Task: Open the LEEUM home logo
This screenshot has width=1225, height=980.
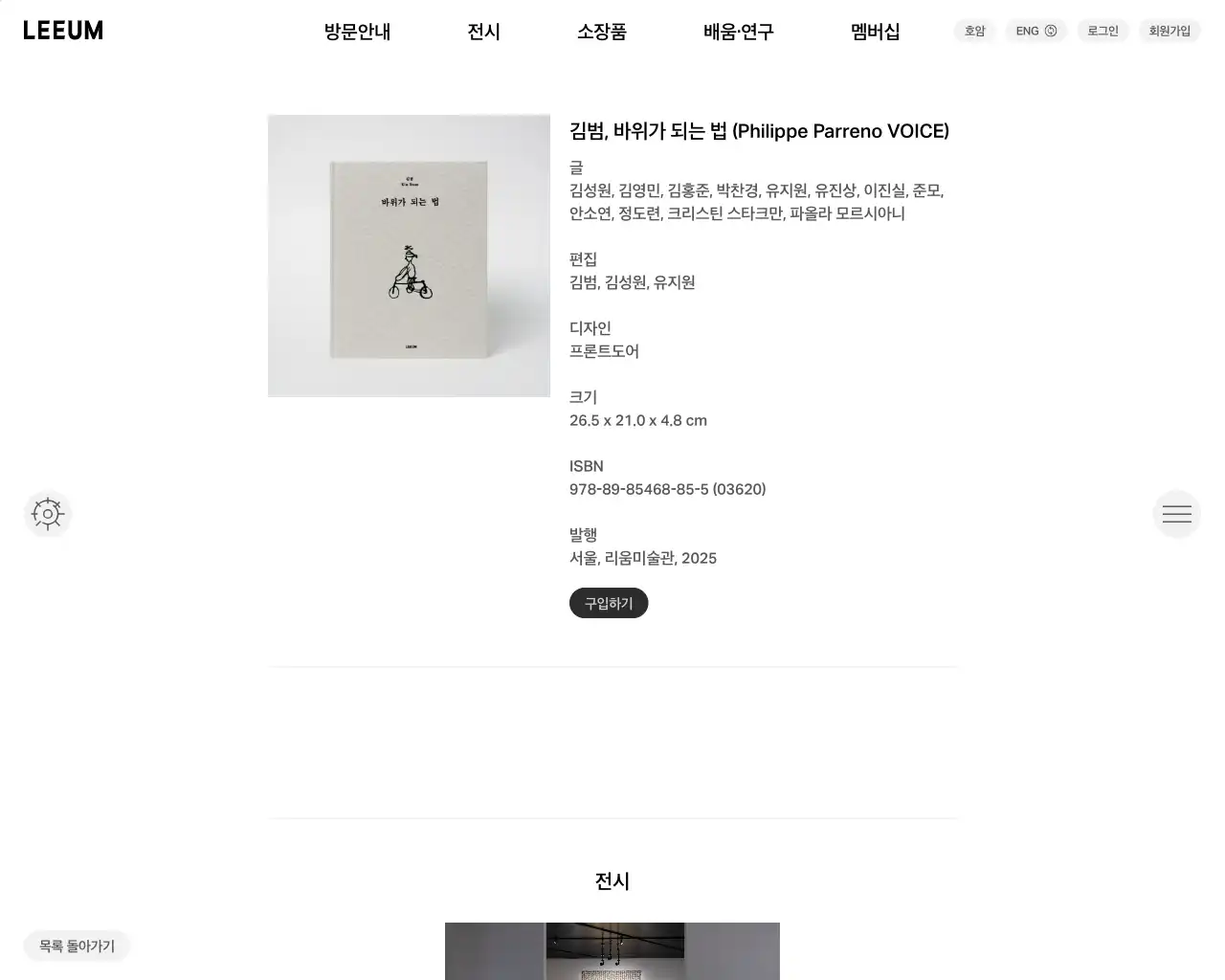Action: click(63, 31)
